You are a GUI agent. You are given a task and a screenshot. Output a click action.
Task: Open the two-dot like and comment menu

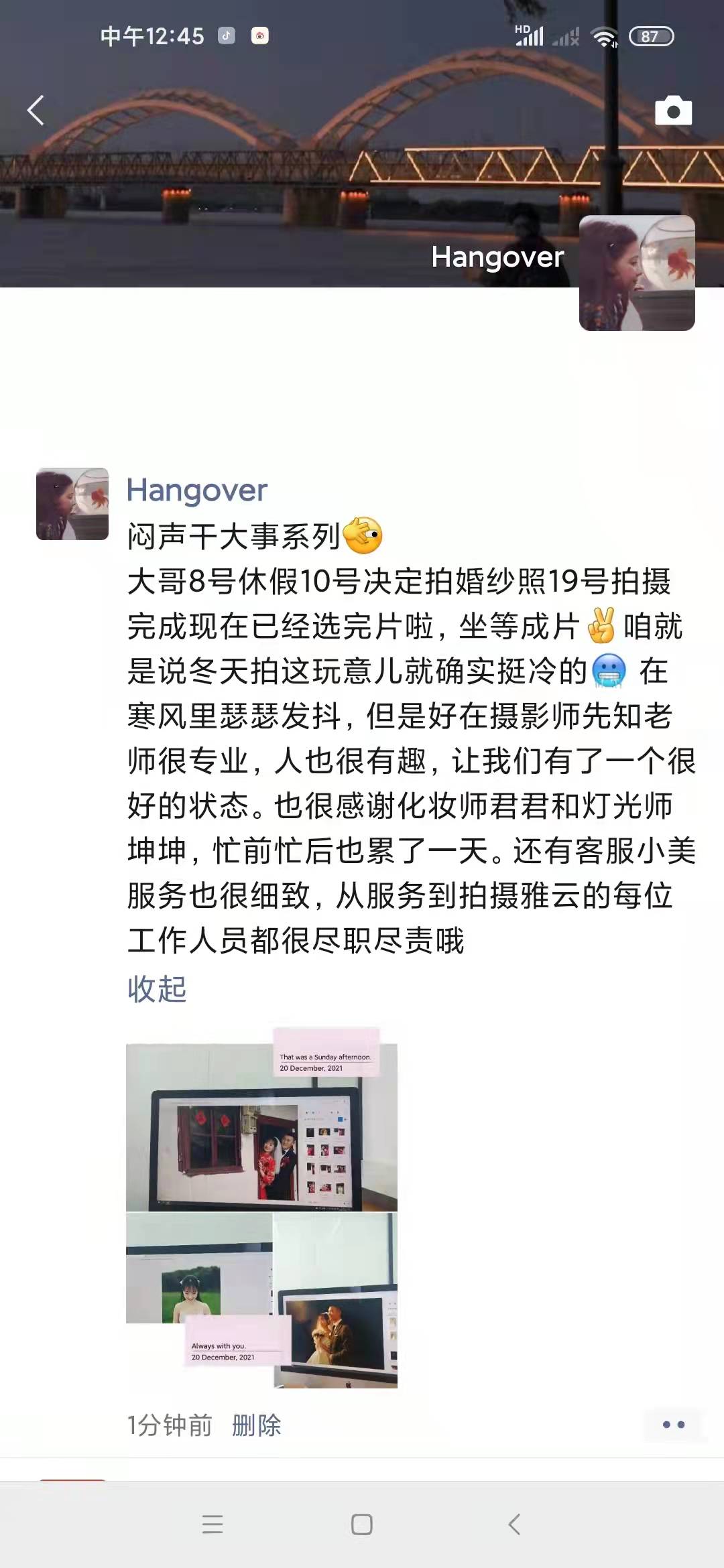tap(673, 1425)
